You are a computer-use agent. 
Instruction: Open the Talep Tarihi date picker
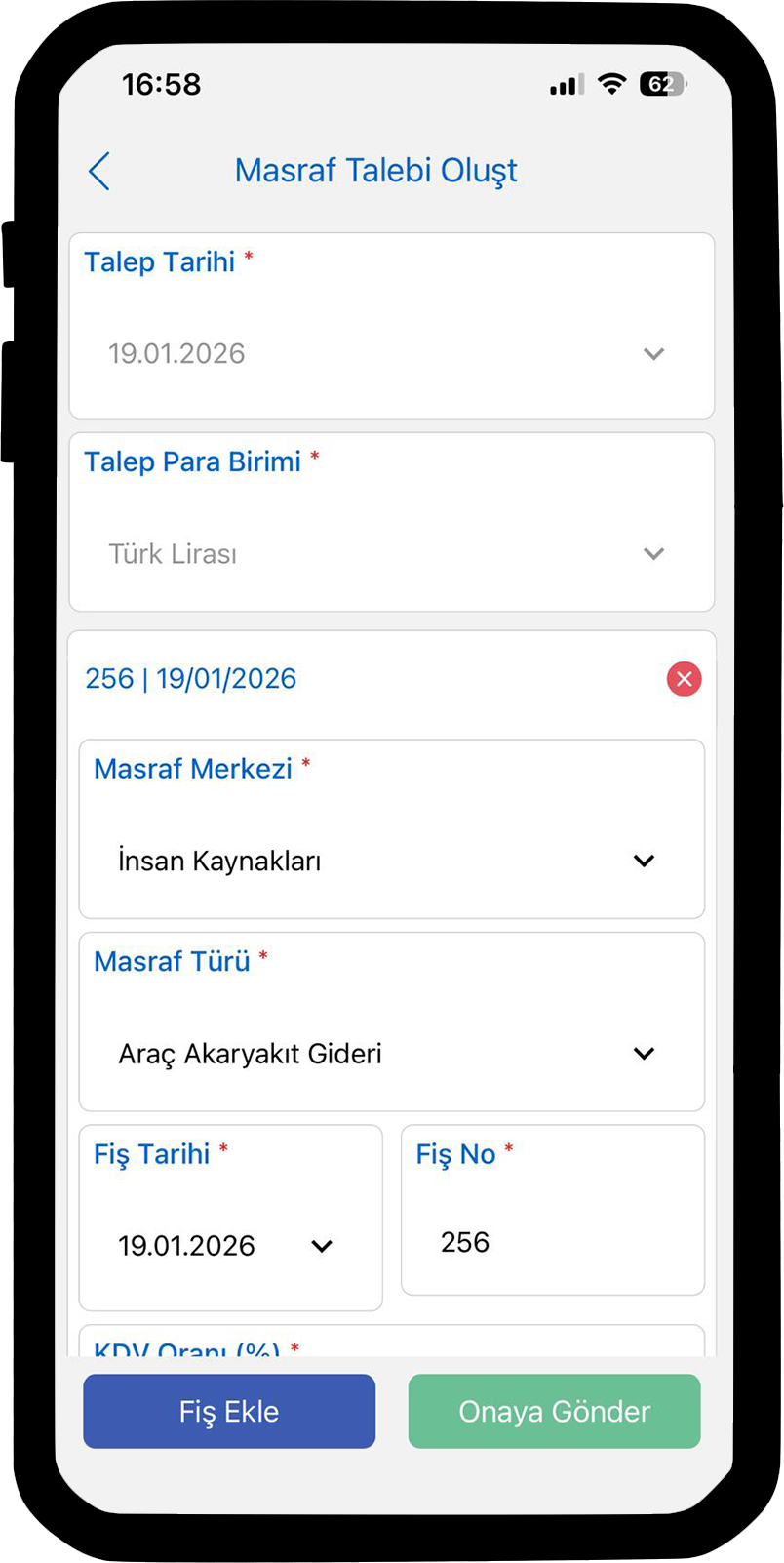tap(390, 353)
